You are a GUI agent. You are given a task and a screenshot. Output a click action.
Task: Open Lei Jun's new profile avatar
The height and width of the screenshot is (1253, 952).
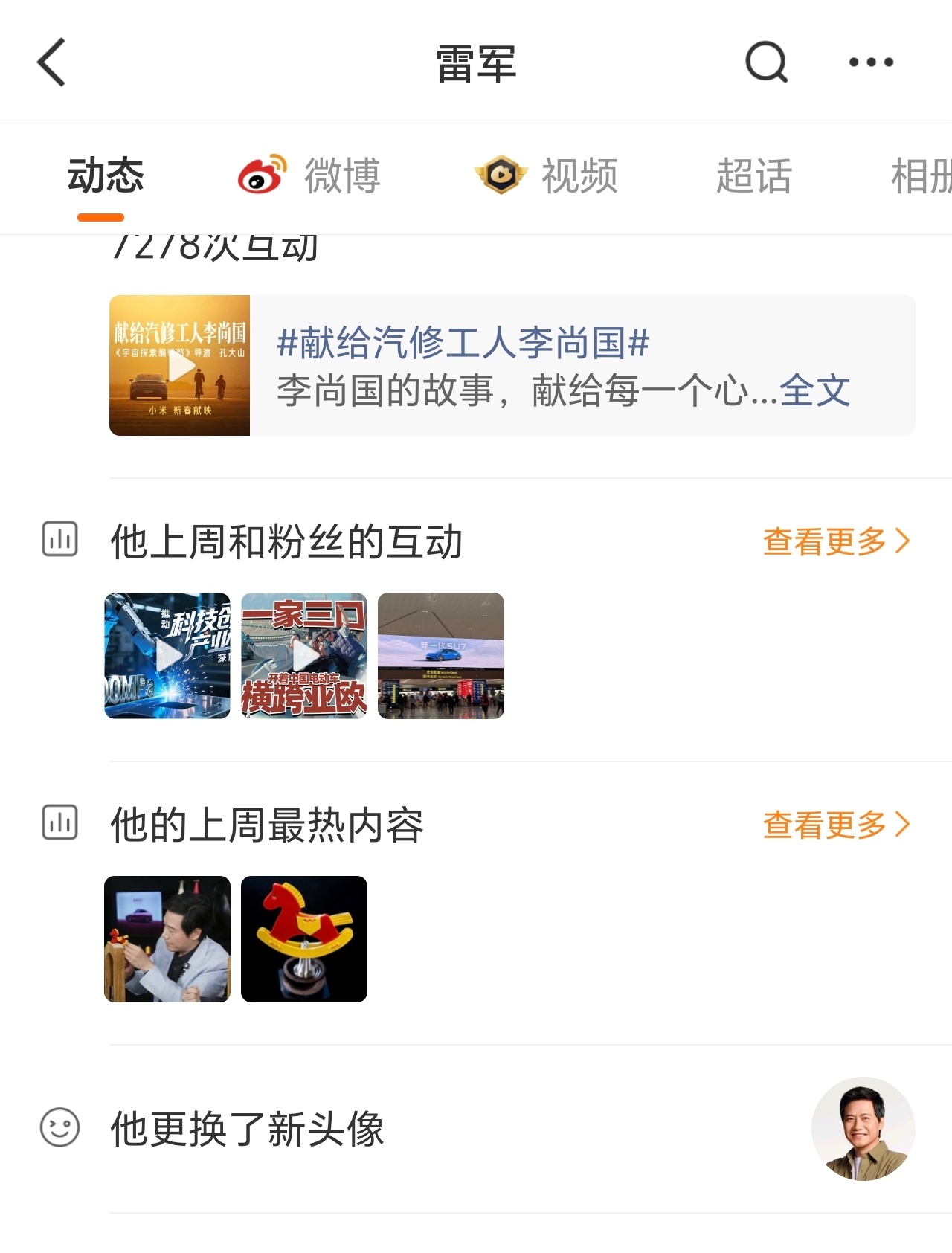(861, 1129)
